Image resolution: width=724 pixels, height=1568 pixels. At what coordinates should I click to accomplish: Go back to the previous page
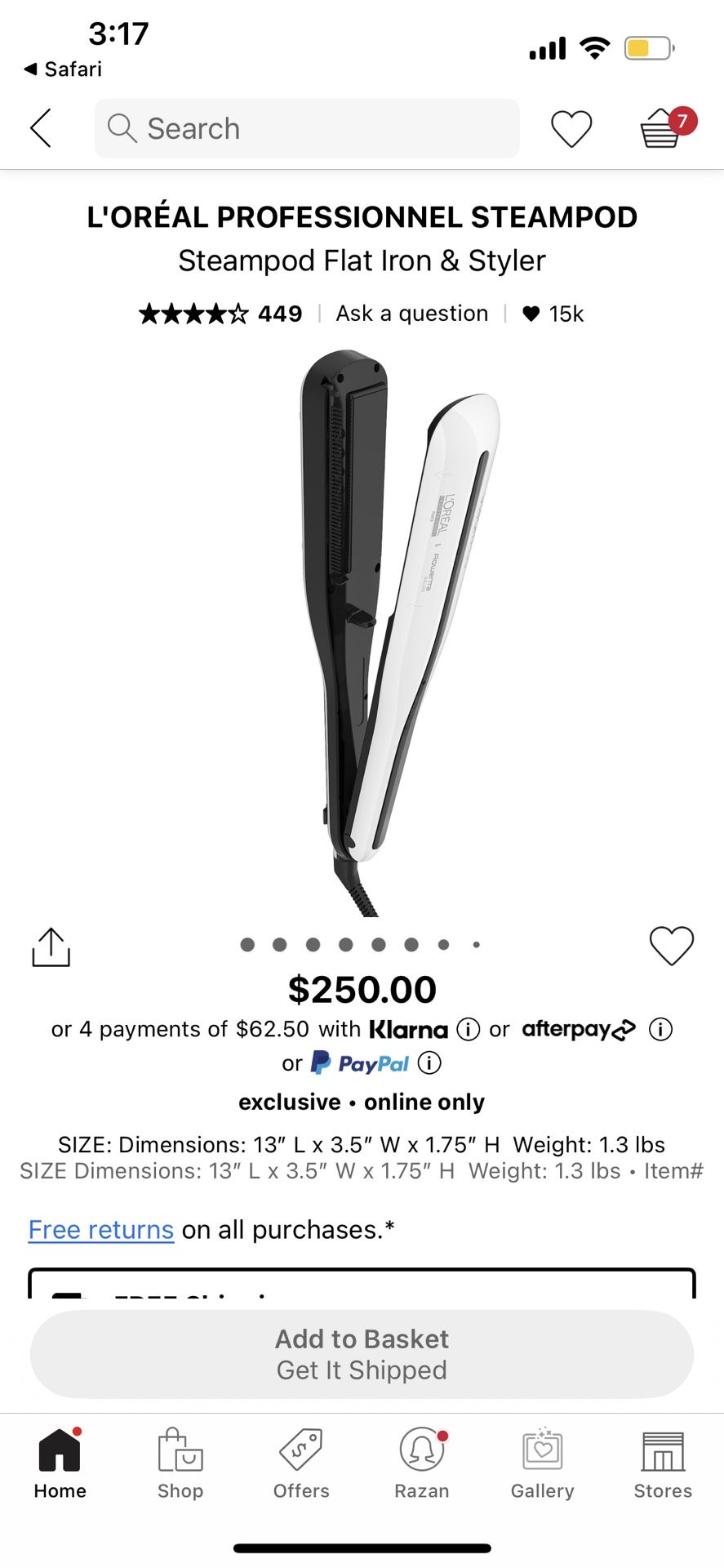41,128
